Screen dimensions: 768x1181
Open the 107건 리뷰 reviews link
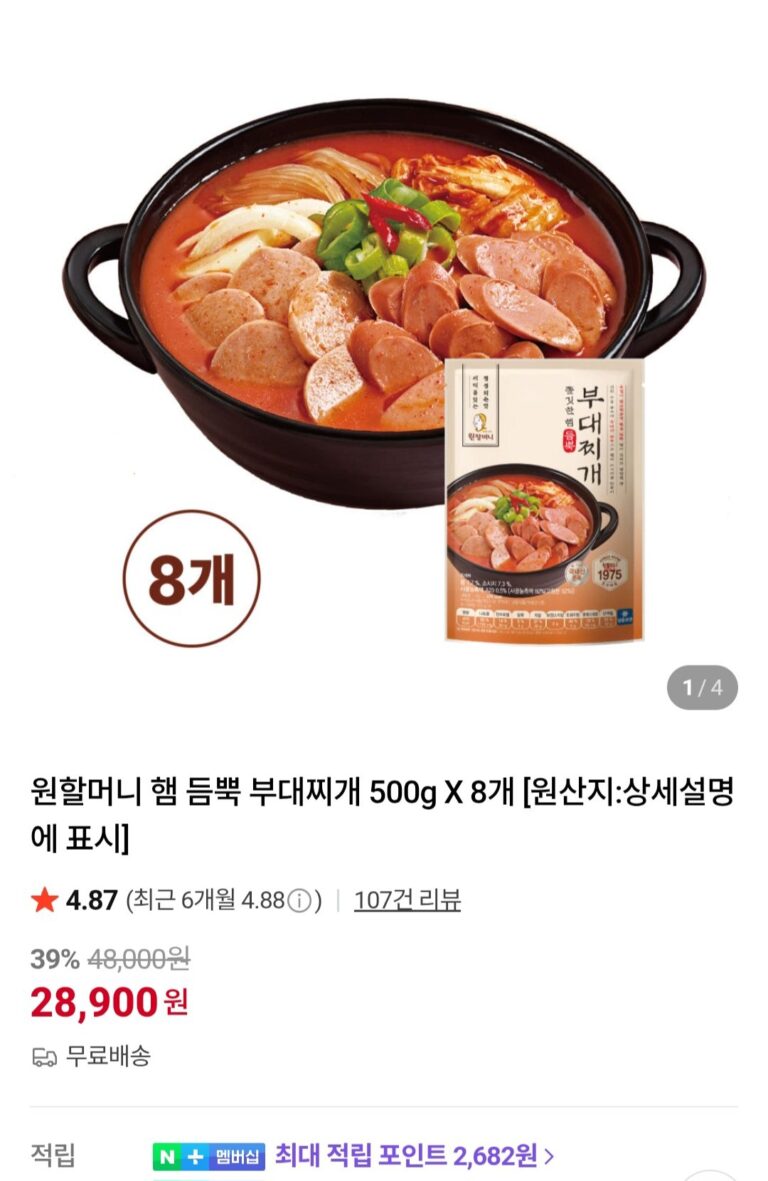407,900
